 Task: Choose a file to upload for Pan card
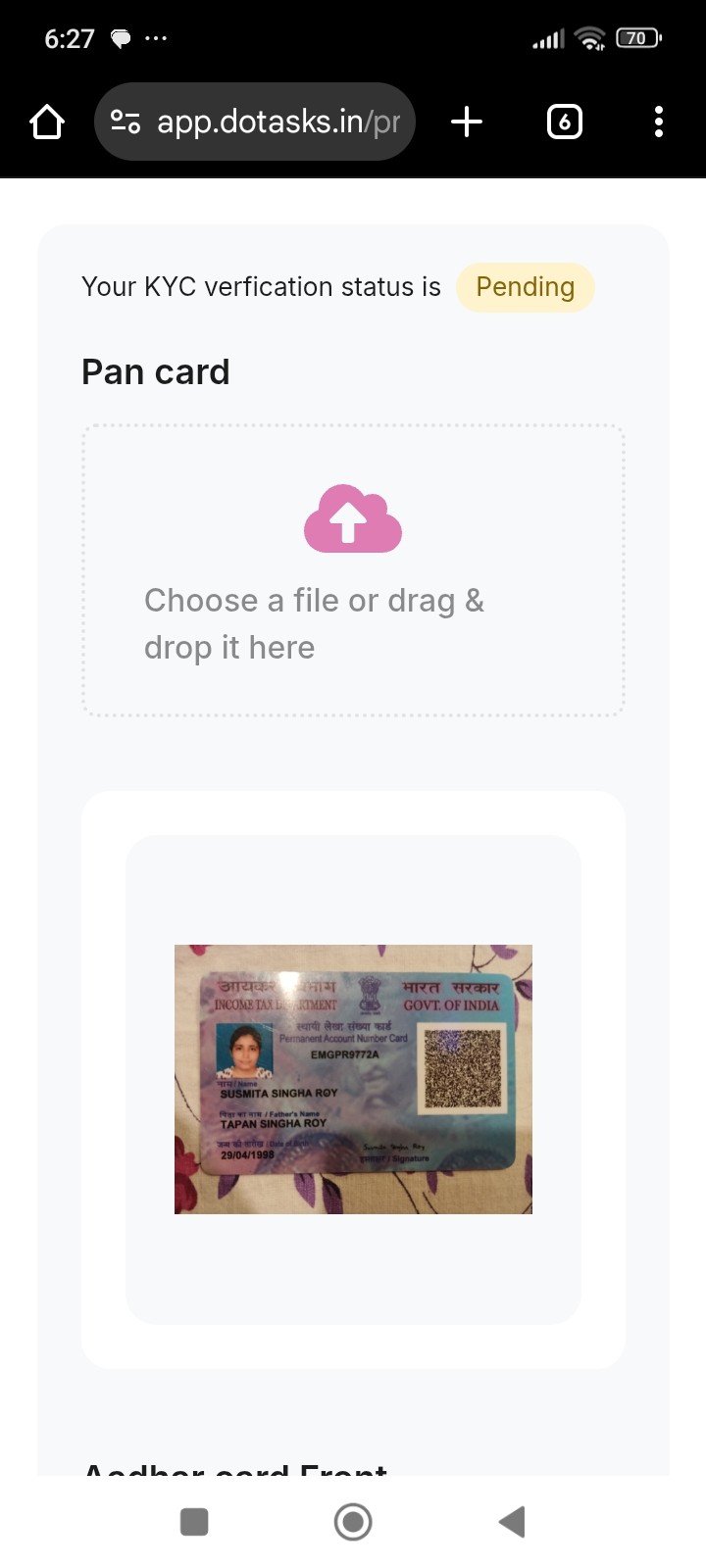353,570
